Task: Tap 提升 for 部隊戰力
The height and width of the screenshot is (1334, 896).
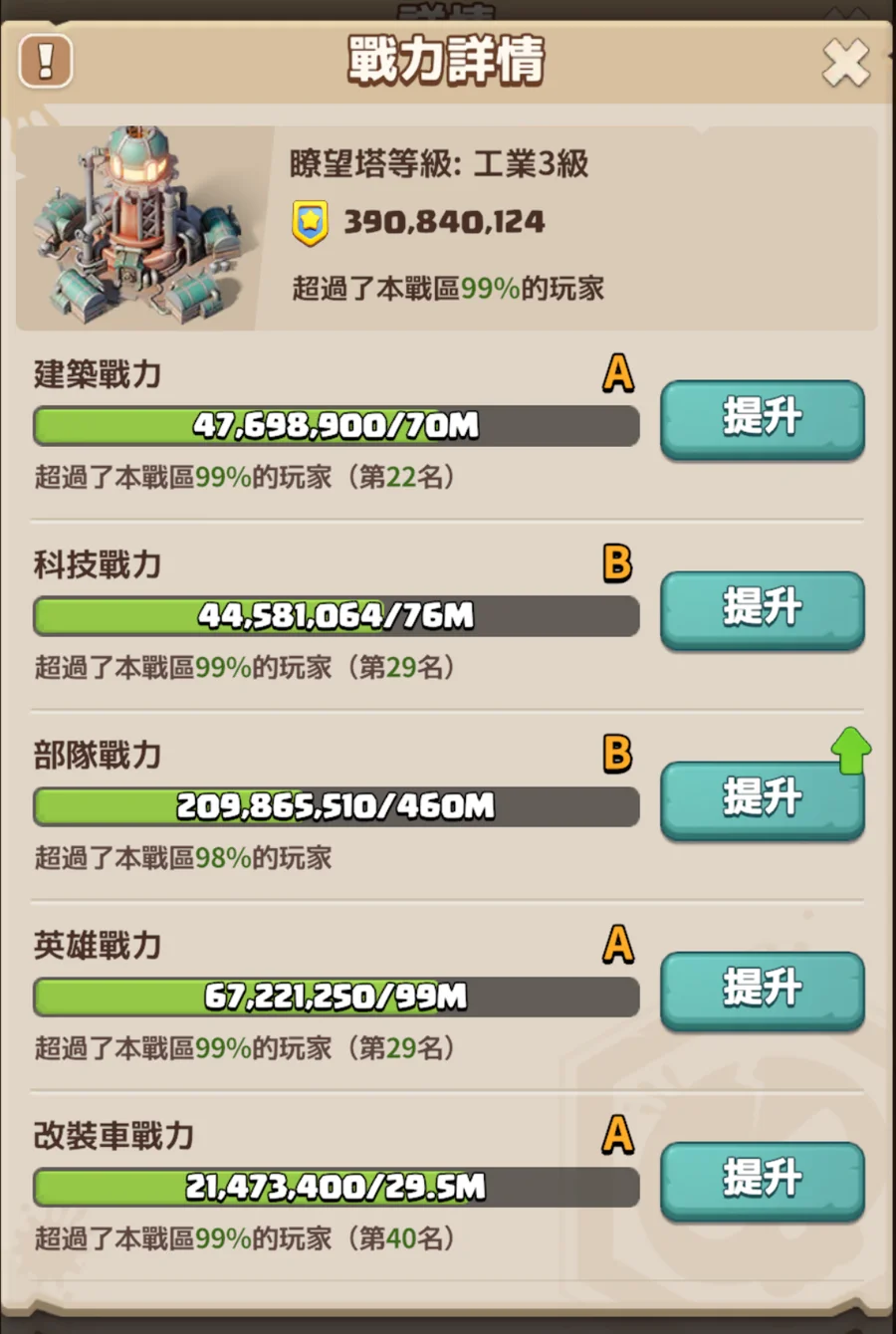Action: click(x=762, y=798)
